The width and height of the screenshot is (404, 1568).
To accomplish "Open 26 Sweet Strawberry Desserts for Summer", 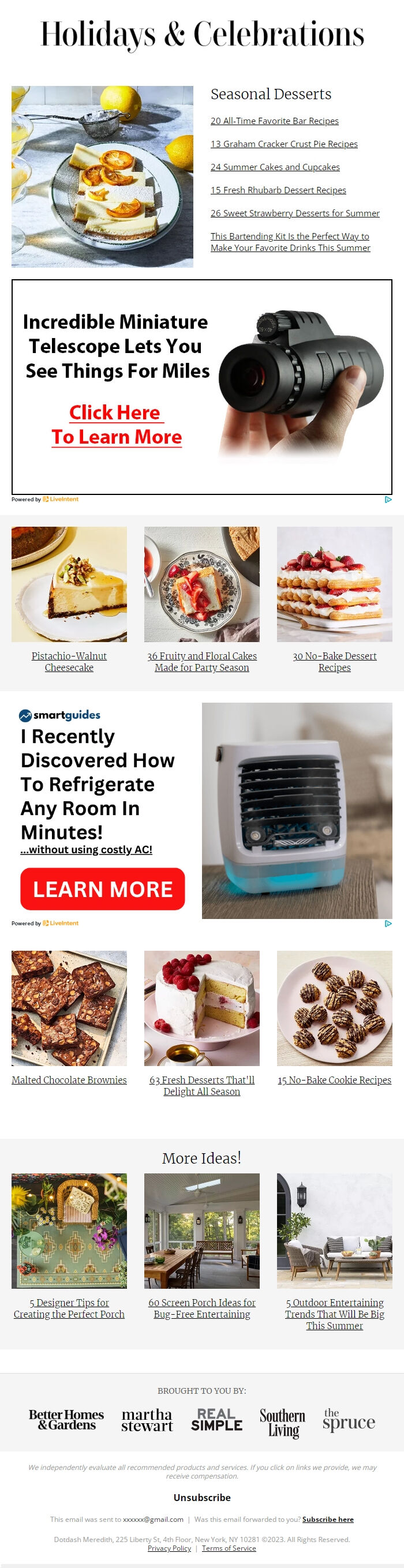I will tap(294, 213).
